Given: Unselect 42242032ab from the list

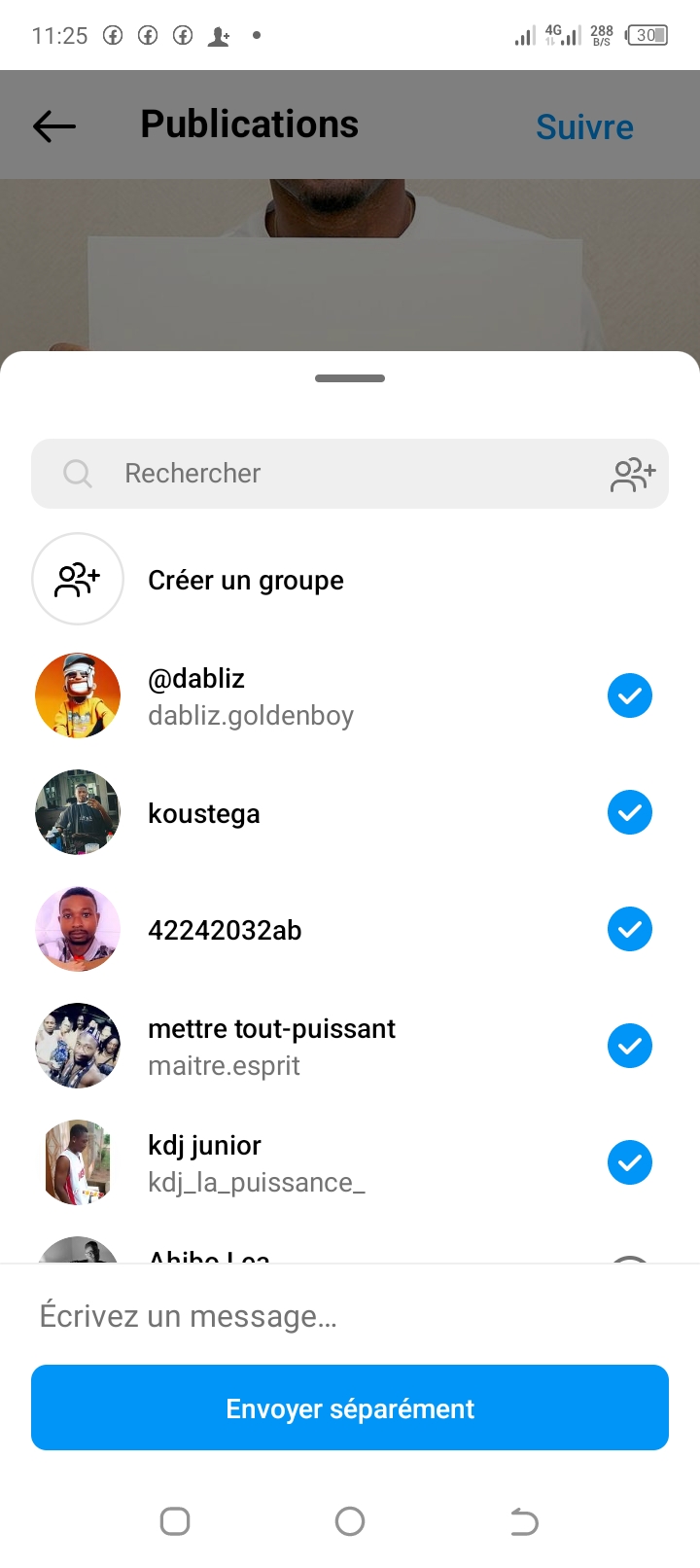Looking at the screenshot, I should 630,930.
